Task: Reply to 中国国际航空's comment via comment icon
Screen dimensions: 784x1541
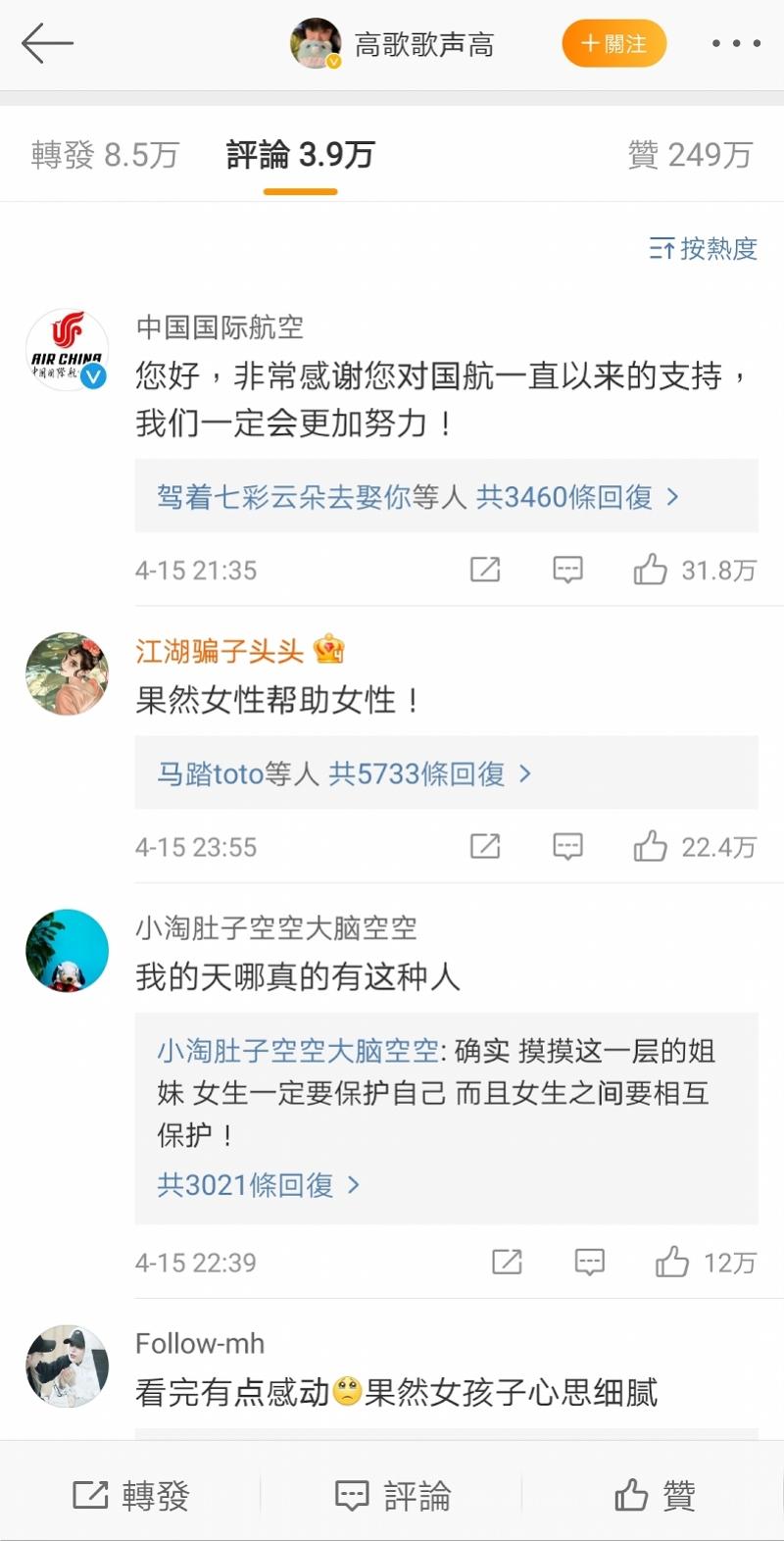Action: (568, 570)
